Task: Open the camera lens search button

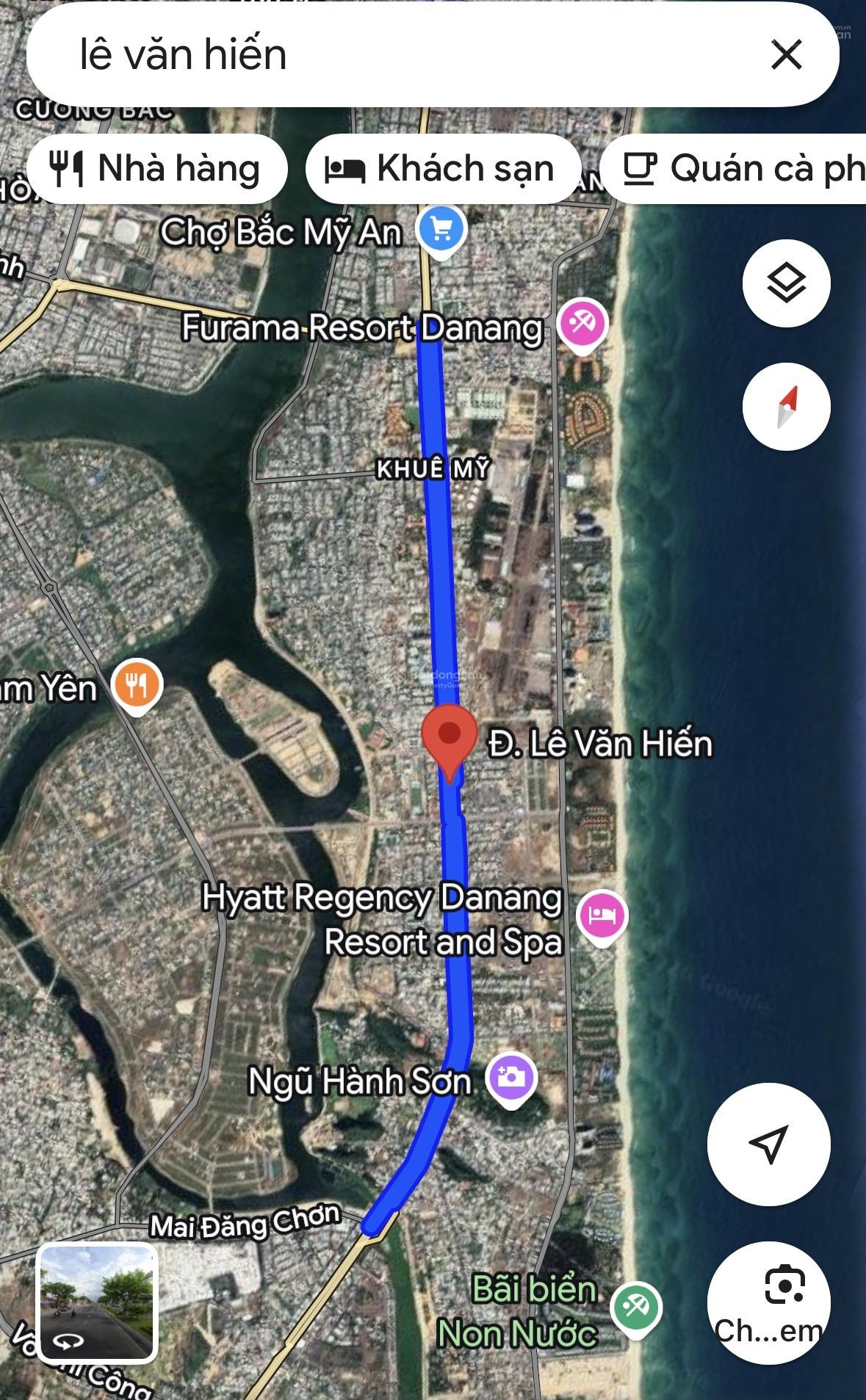Action: 768,1303
